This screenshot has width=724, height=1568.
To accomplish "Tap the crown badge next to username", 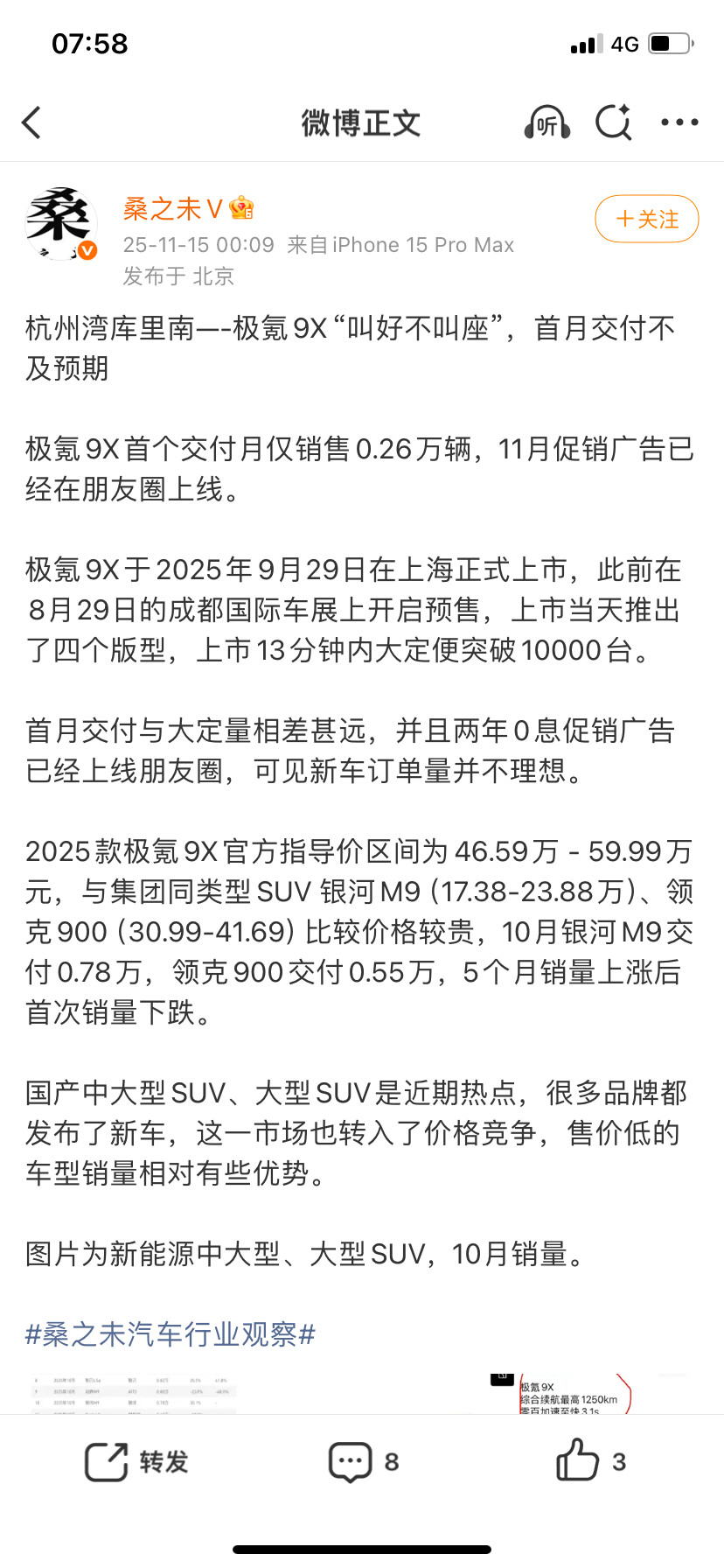I will pos(242,207).
